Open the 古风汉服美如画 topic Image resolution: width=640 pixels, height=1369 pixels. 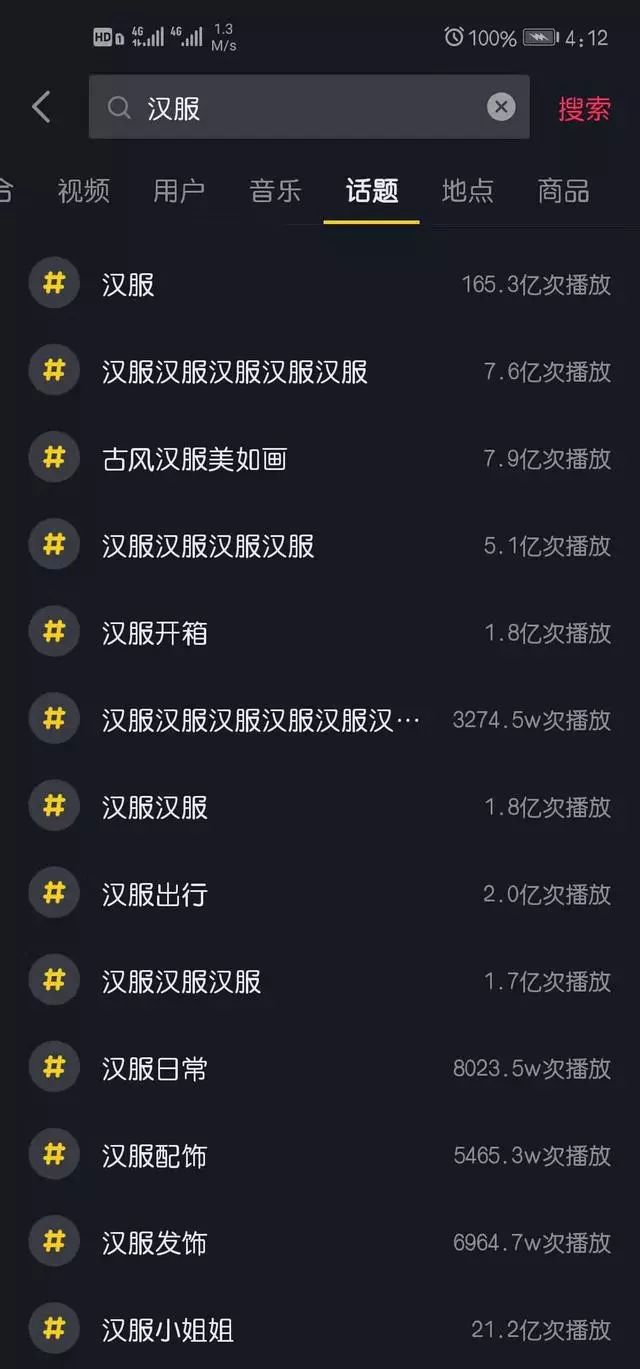point(320,458)
